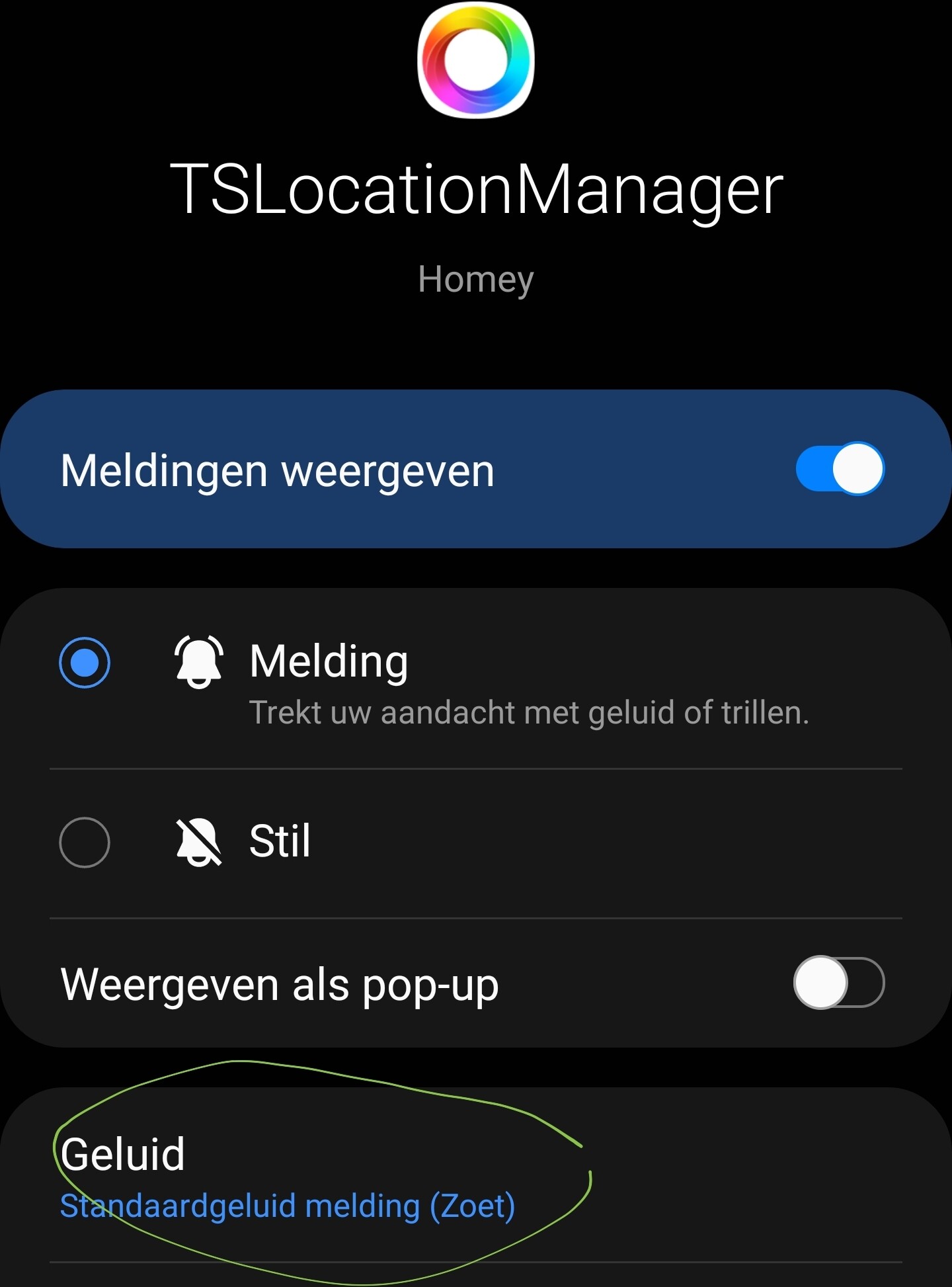Turn off Meldingen weergeven switch
Image resolution: width=952 pixels, height=1287 pixels.
(840, 469)
